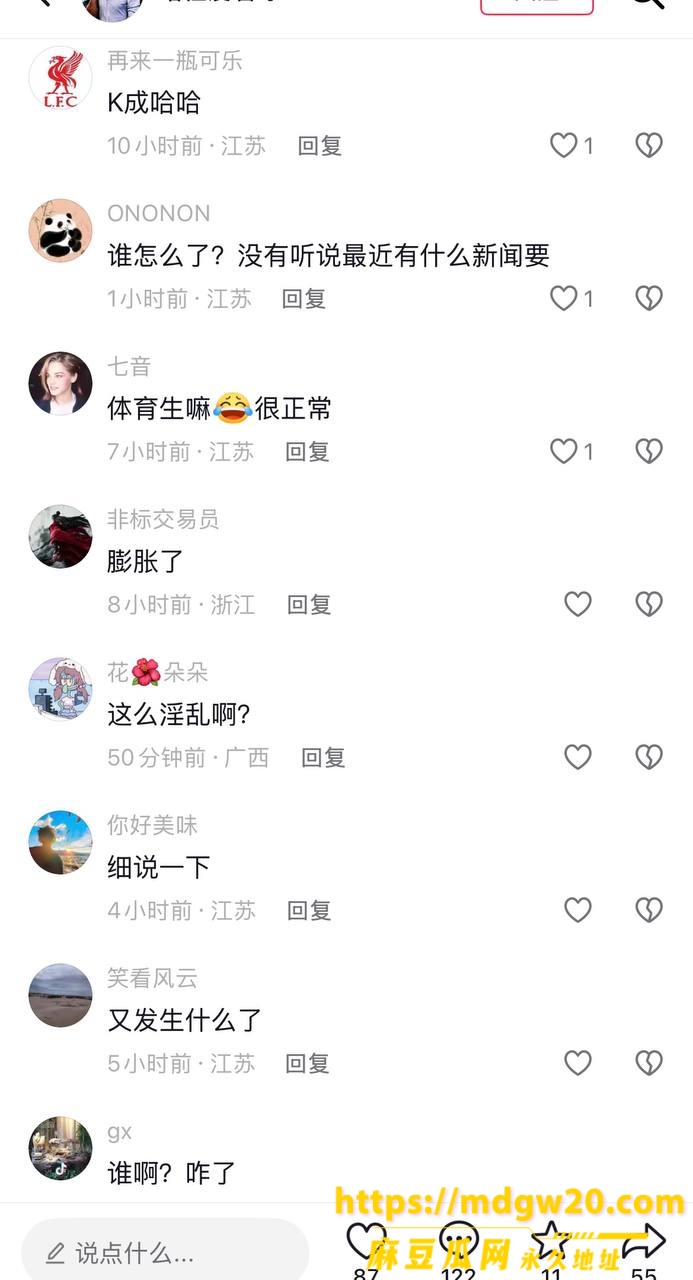
Task: Dislike the comment by ONONON
Action: [649, 298]
